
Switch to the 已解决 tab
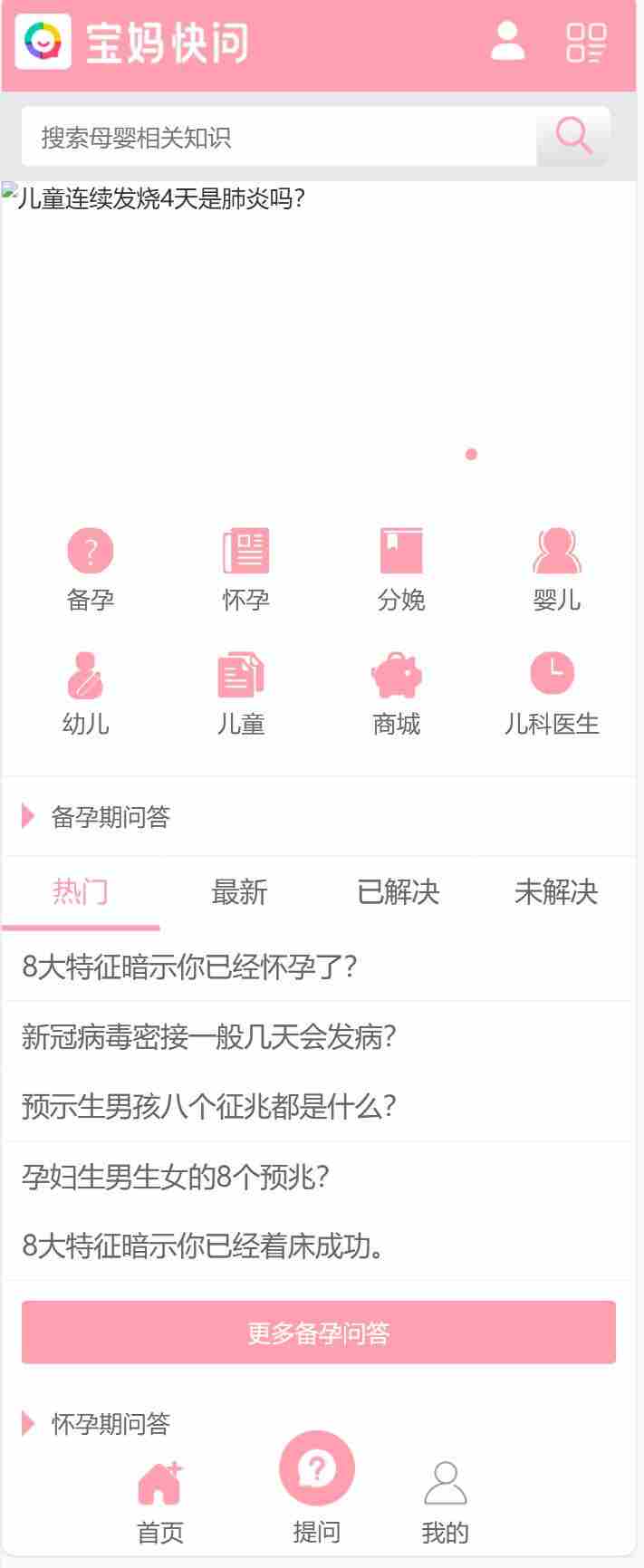coord(398,892)
